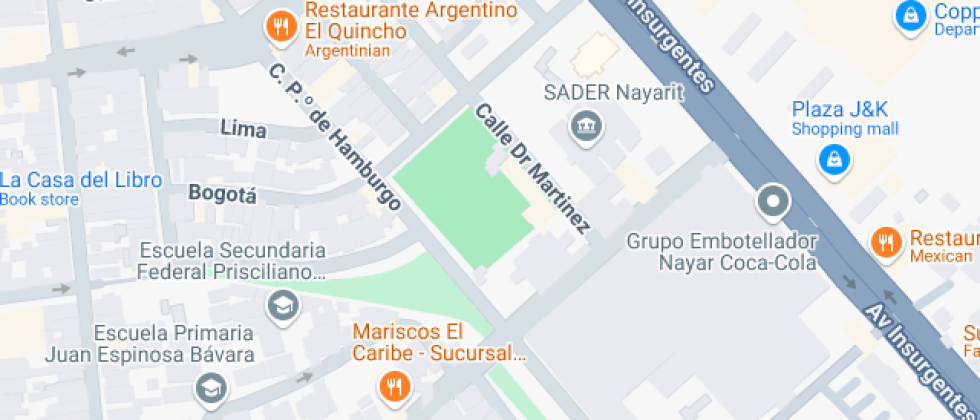Select Escuela Secundaria Federal Prisciliano marker

coord(284,306)
